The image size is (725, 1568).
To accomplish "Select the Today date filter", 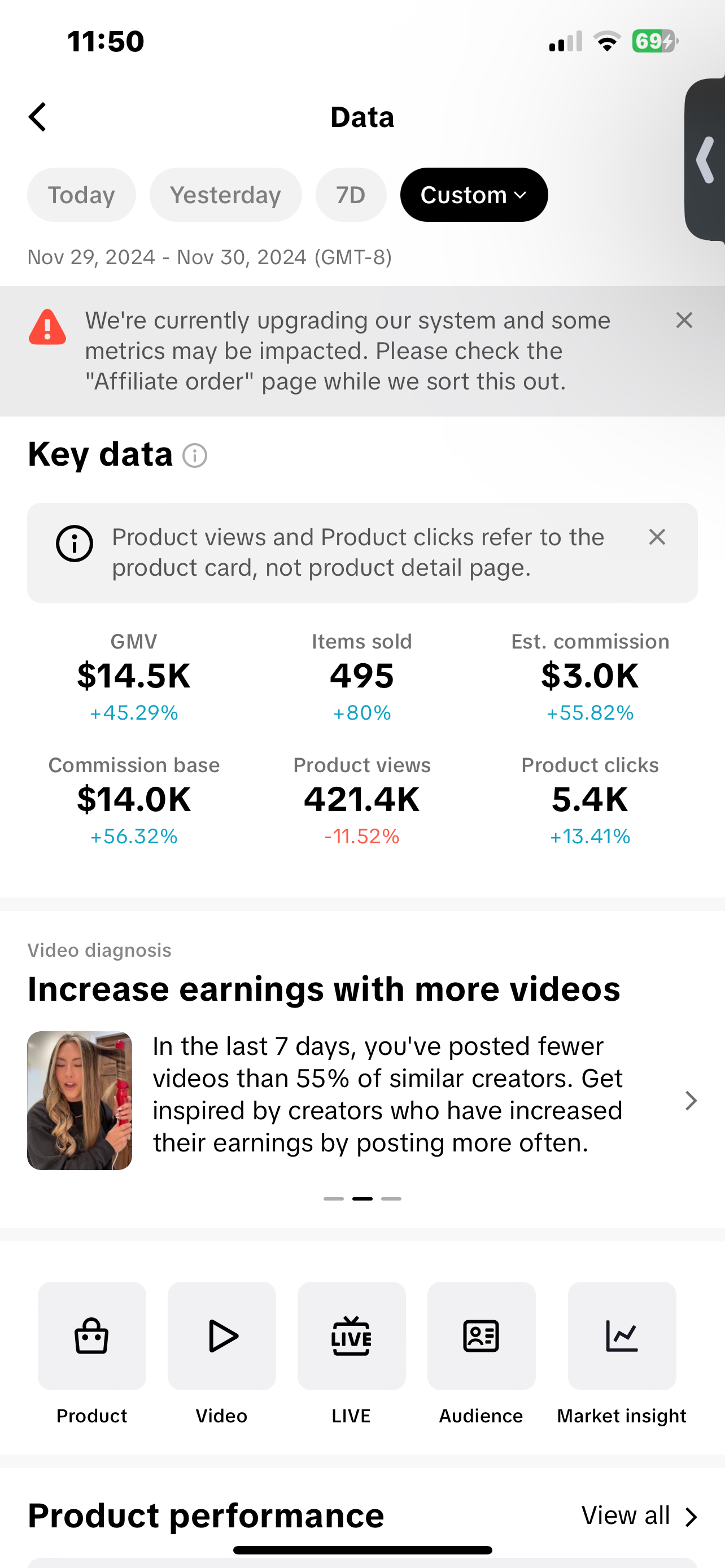I will click(x=81, y=195).
